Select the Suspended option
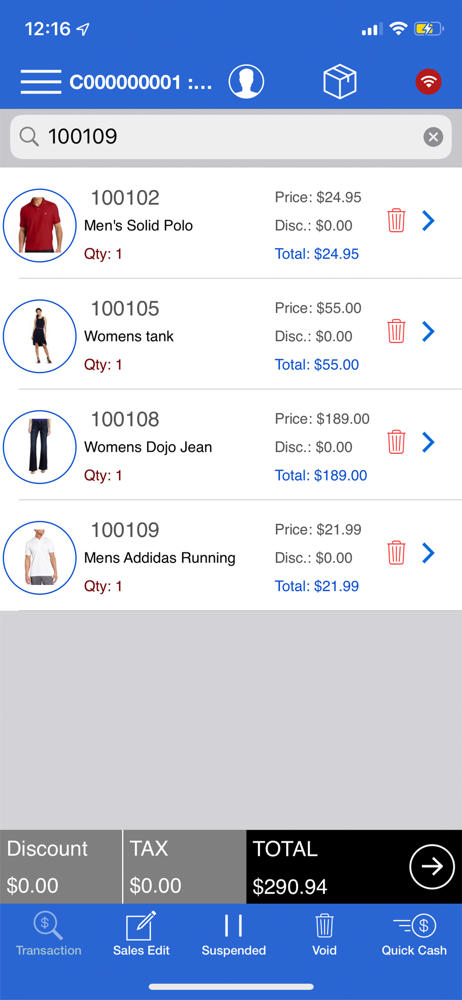This screenshot has height=1000, width=462. click(x=234, y=934)
